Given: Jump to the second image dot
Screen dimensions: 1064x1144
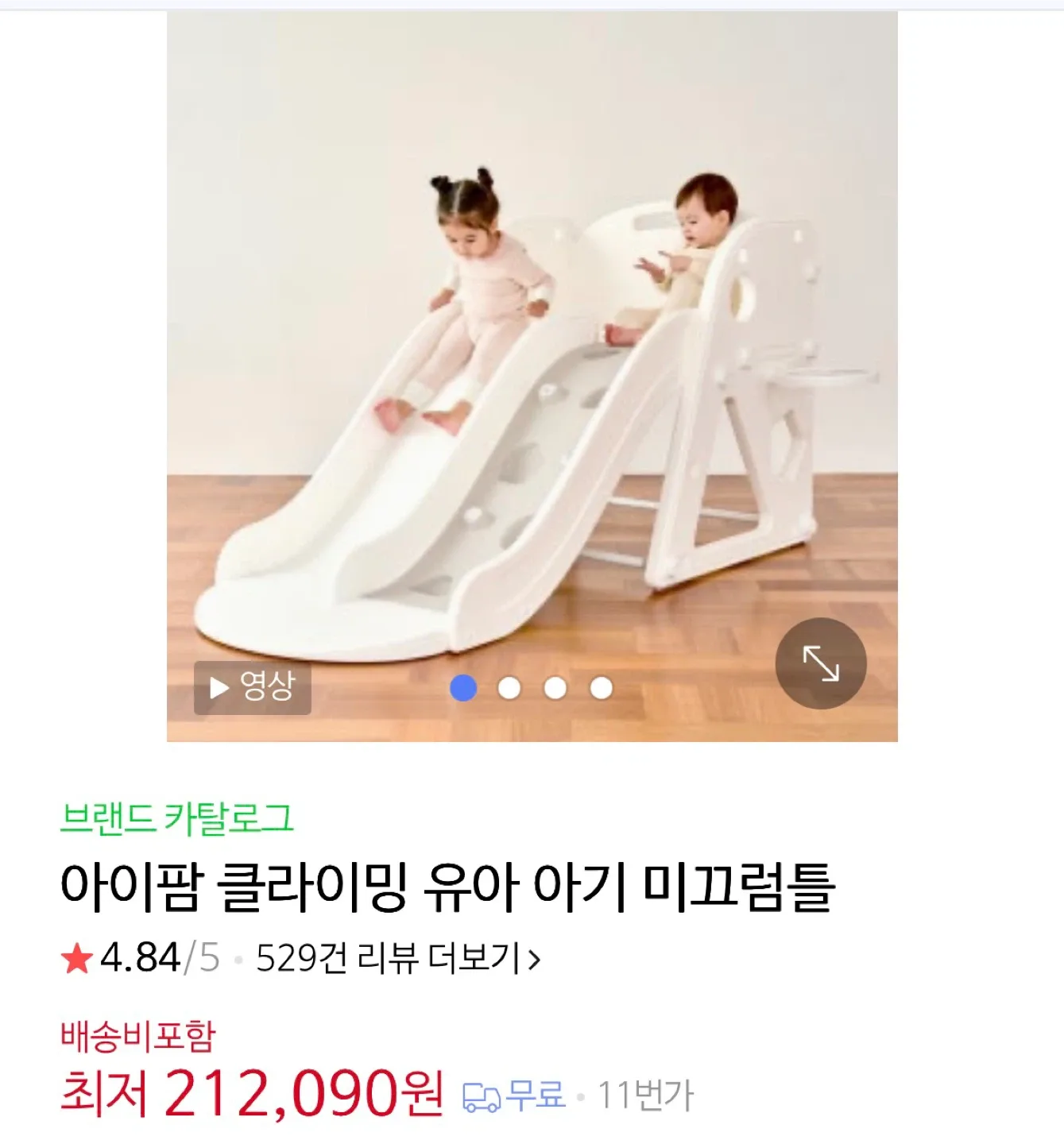Looking at the screenshot, I should tap(509, 688).
